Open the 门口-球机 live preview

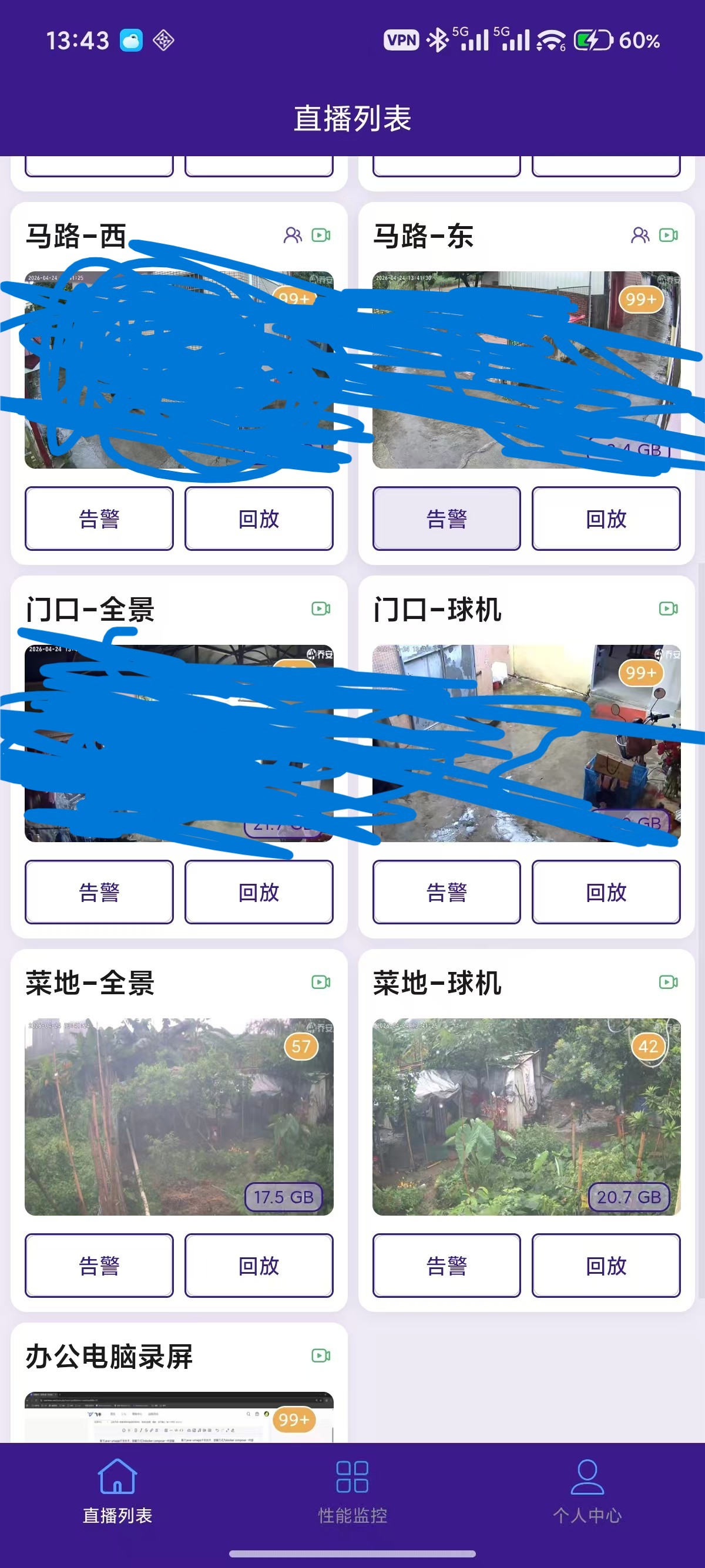click(x=526, y=743)
